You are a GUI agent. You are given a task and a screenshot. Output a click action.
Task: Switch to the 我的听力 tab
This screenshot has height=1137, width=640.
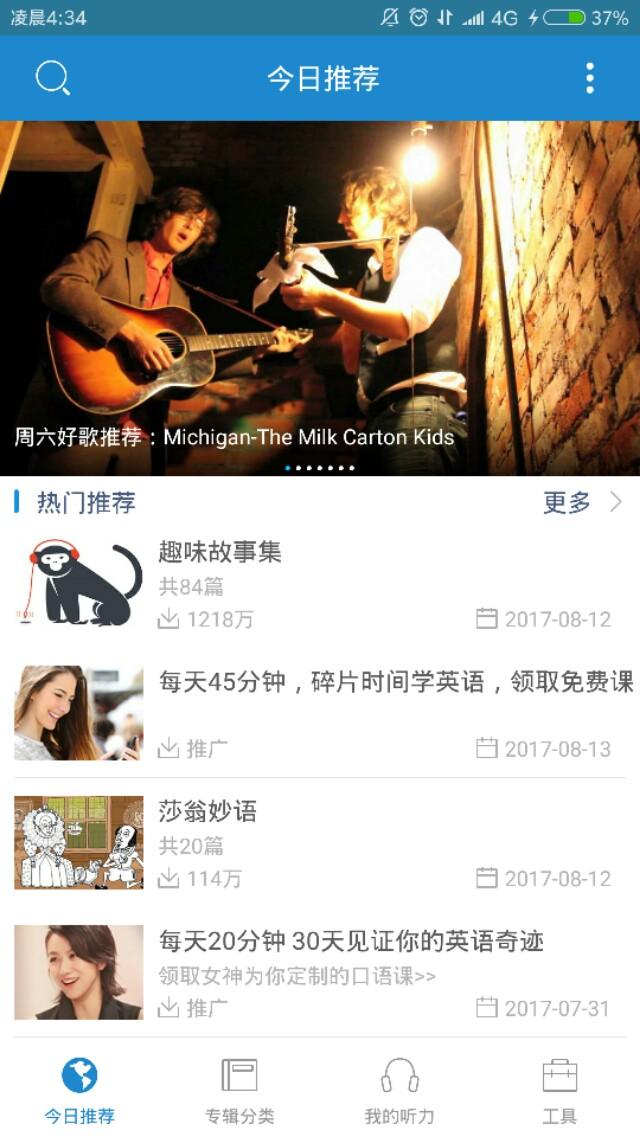click(x=400, y=1090)
